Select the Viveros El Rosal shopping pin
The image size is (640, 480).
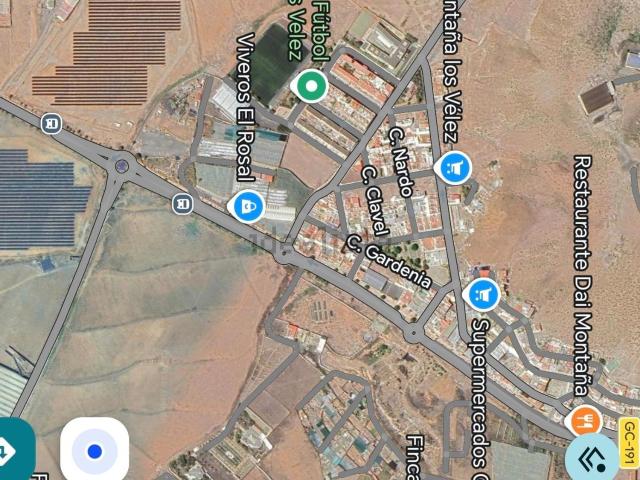click(x=247, y=207)
